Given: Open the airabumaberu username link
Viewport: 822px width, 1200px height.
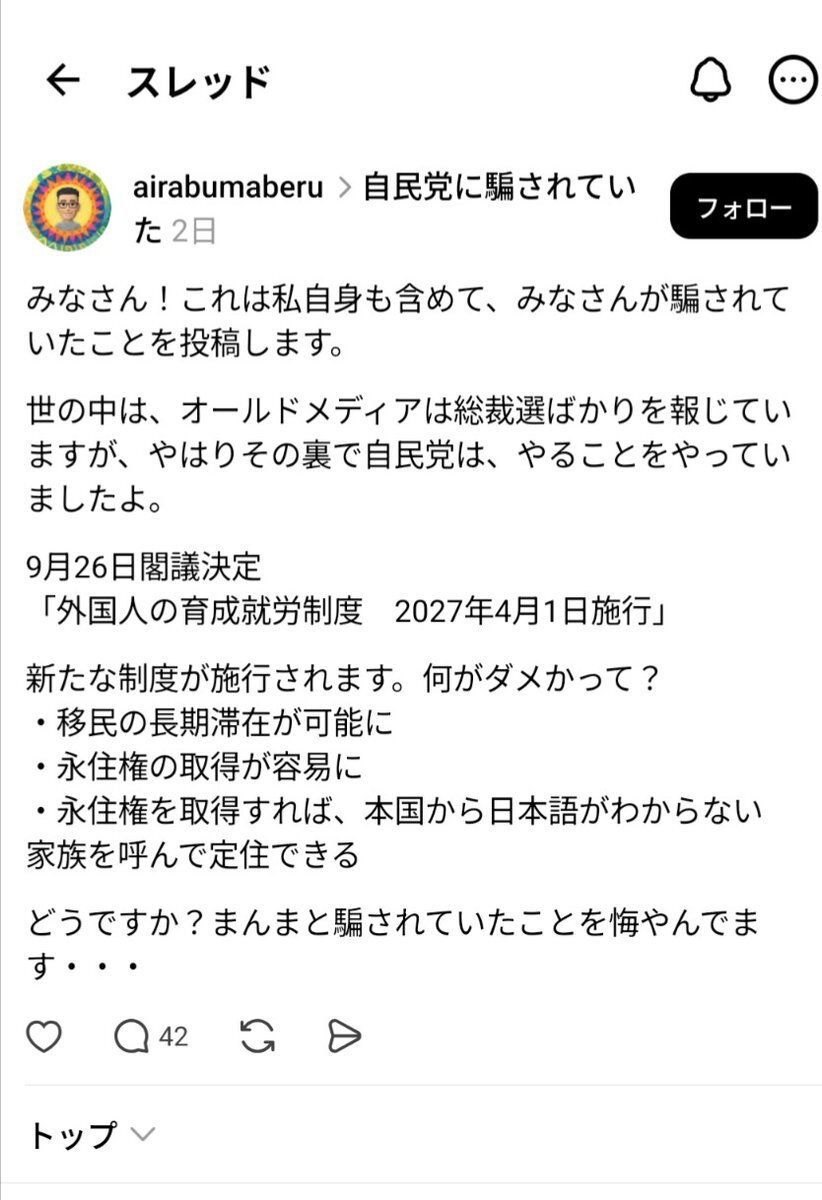Looking at the screenshot, I should tap(228, 187).
